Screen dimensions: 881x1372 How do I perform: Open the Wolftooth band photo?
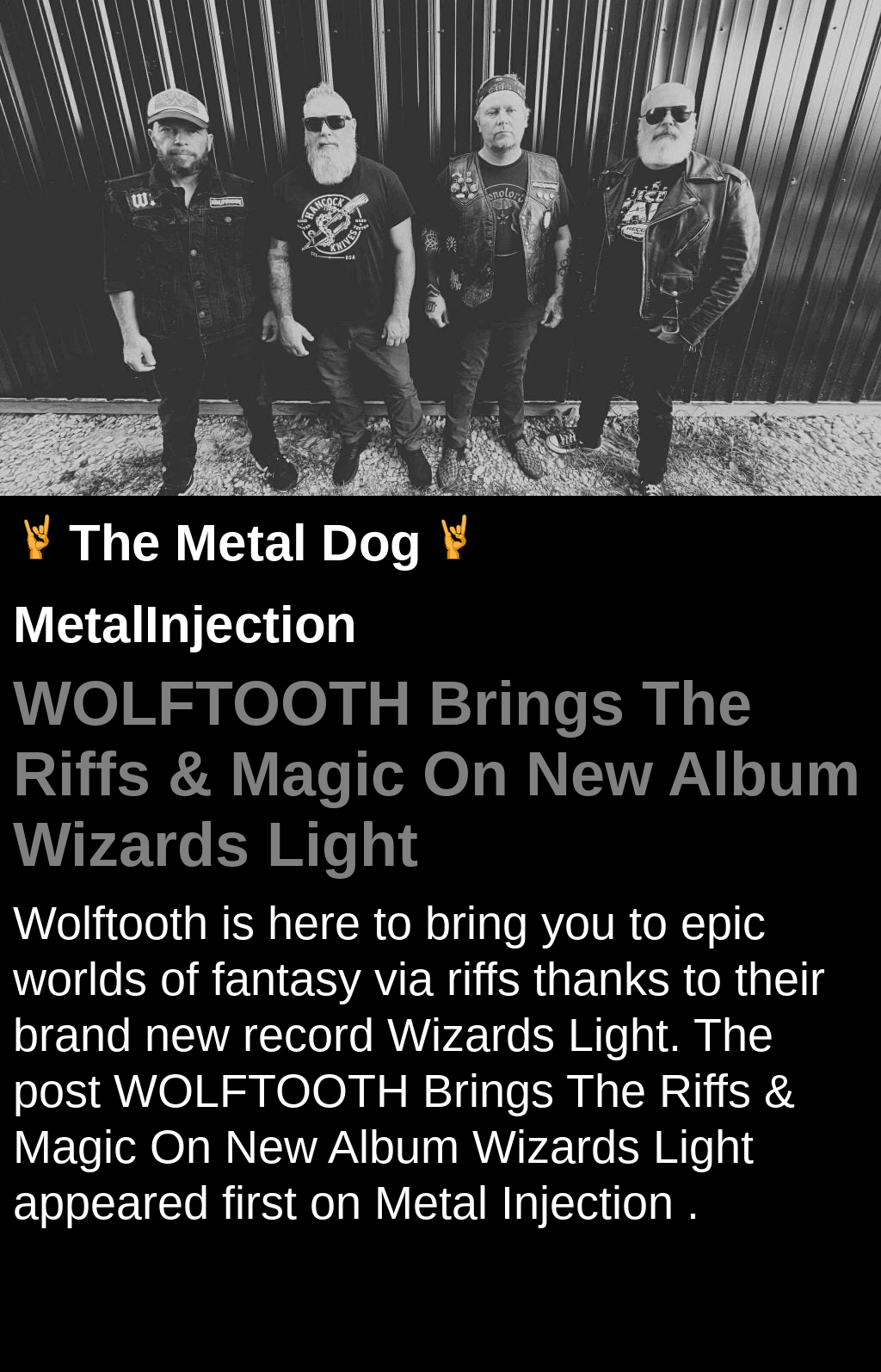(440, 248)
